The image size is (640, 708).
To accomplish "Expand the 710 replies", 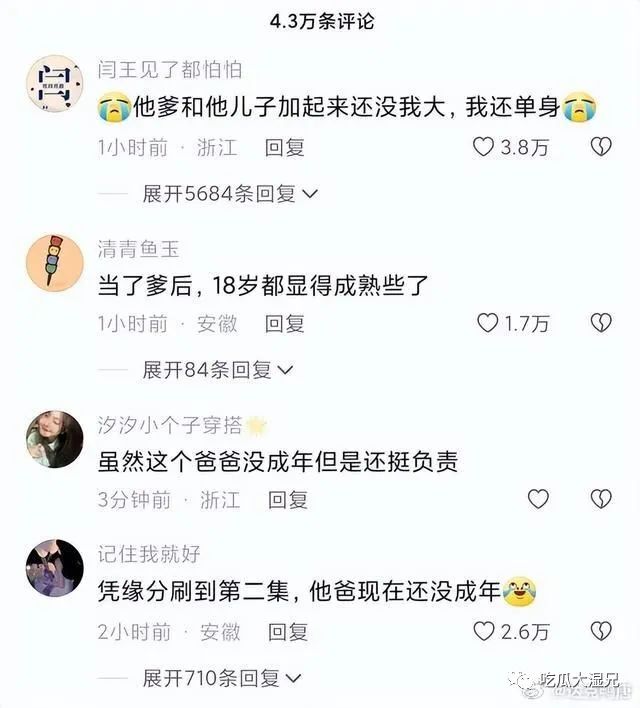I will click(x=222, y=678).
